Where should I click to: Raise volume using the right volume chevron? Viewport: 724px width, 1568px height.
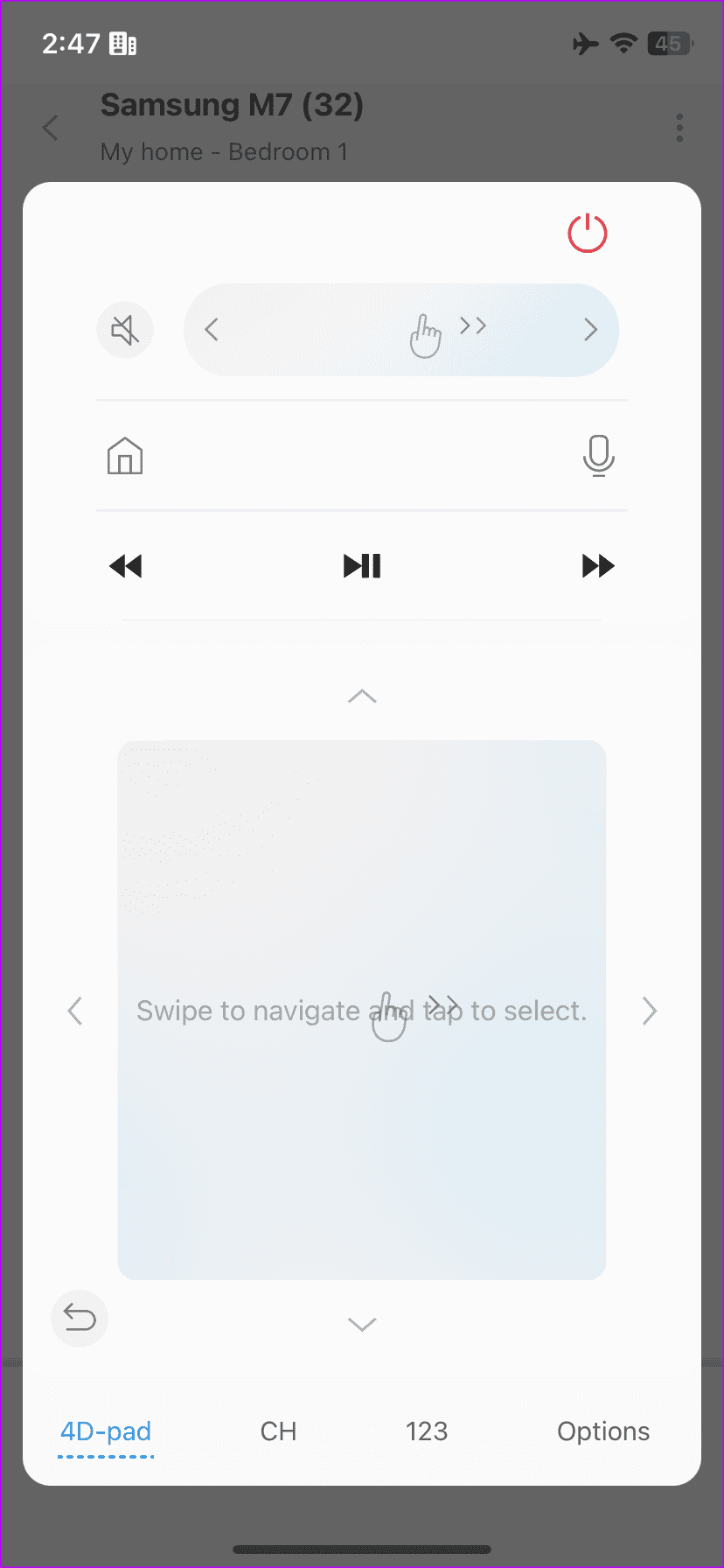590,330
